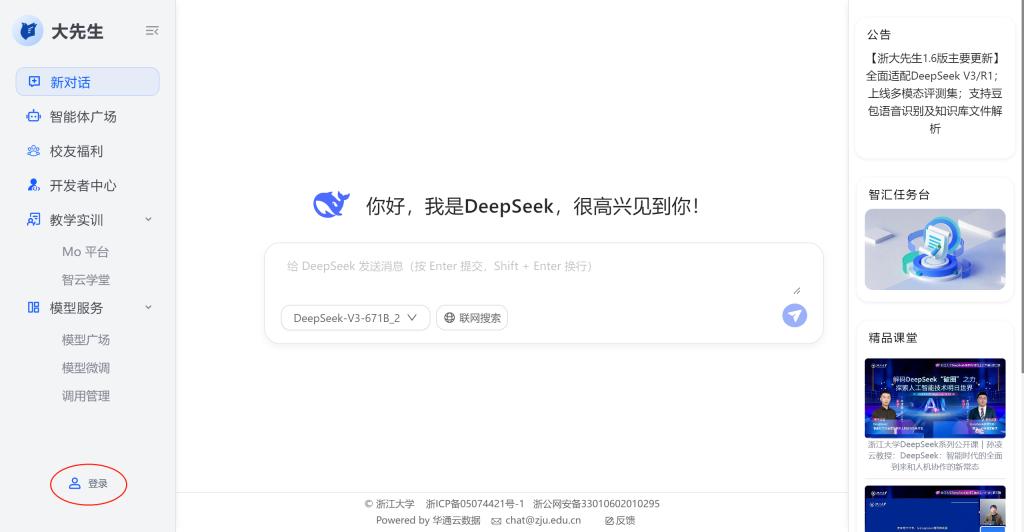Open 模型广场

(86, 340)
